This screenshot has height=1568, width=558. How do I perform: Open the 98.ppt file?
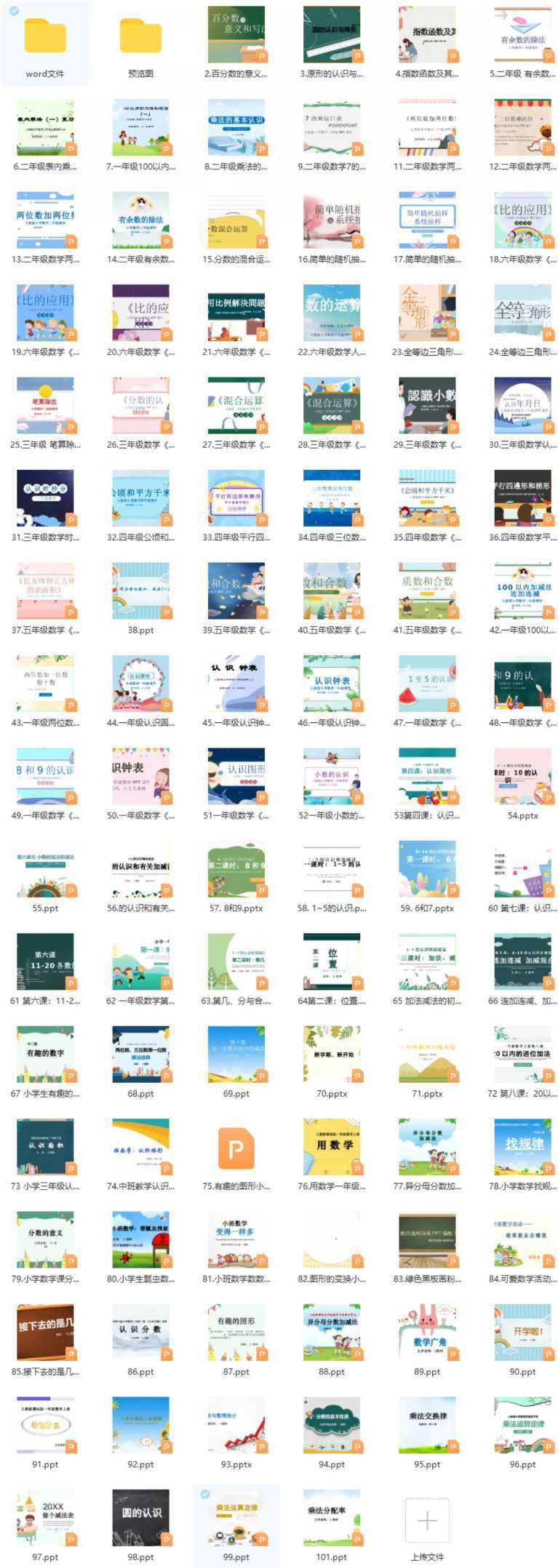140,1519
